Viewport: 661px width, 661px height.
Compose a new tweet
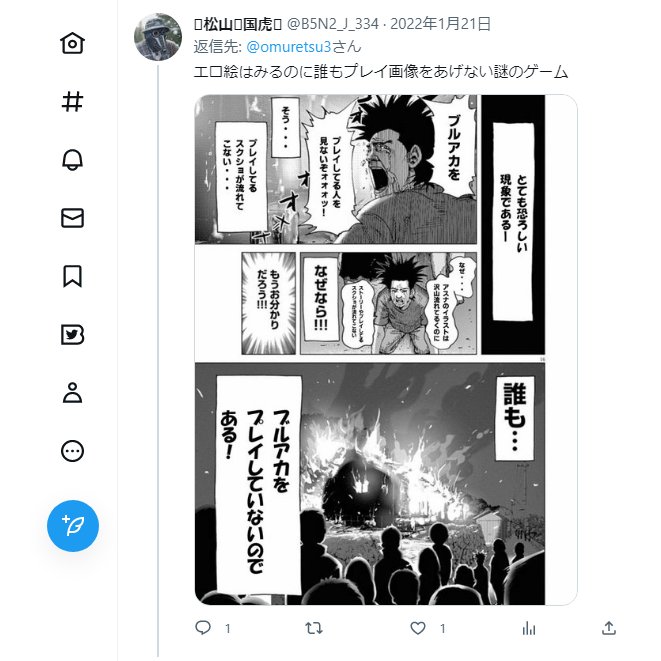[73, 526]
